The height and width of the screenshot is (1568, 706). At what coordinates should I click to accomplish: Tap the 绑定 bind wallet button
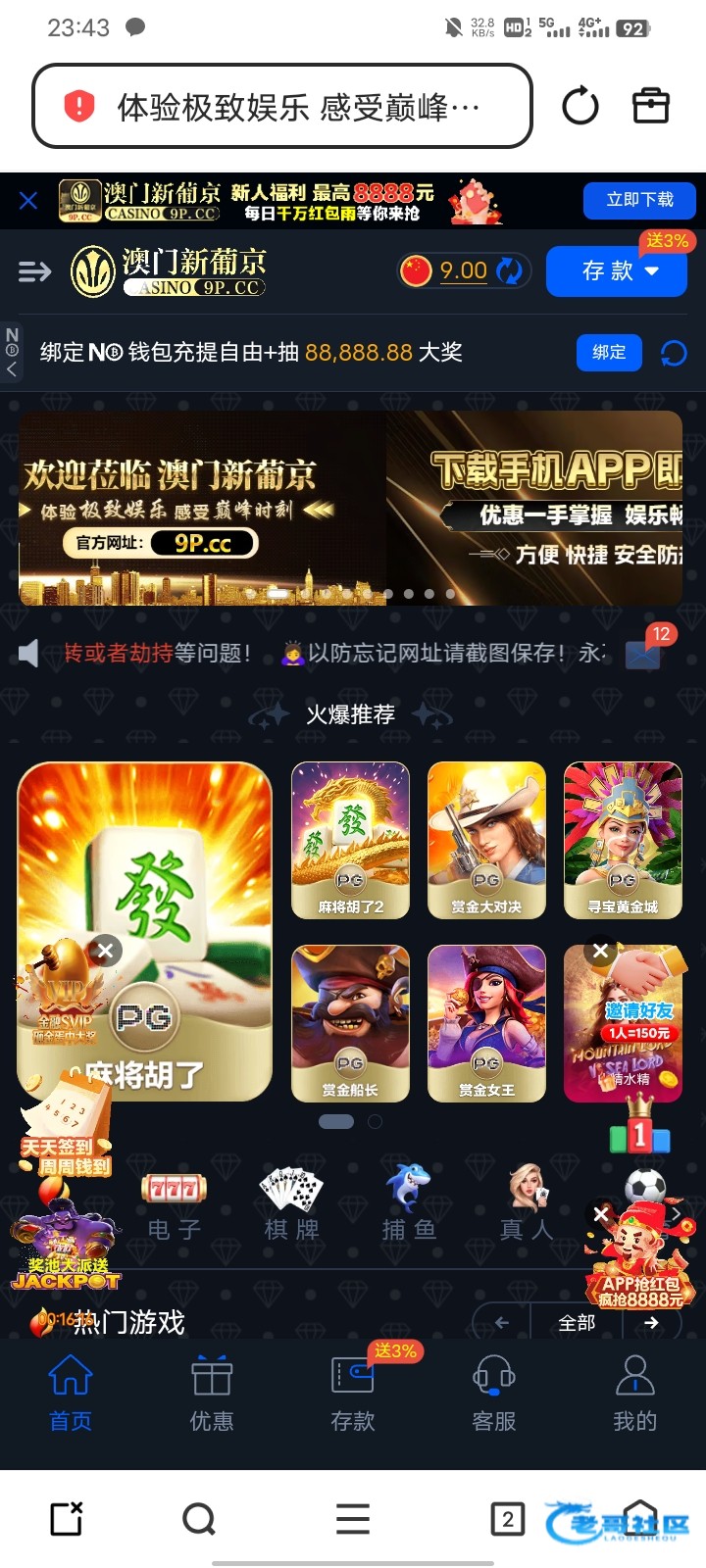609,352
